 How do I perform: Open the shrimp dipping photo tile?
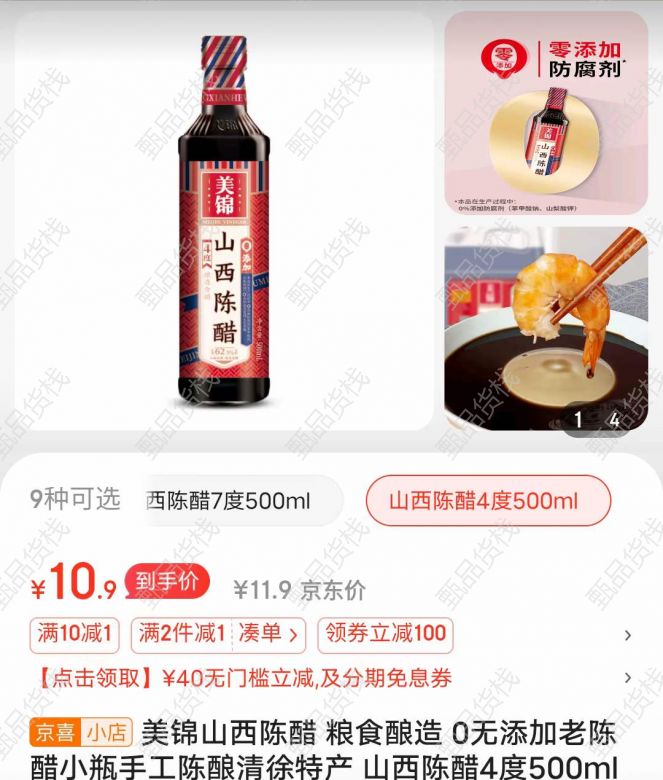click(546, 328)
